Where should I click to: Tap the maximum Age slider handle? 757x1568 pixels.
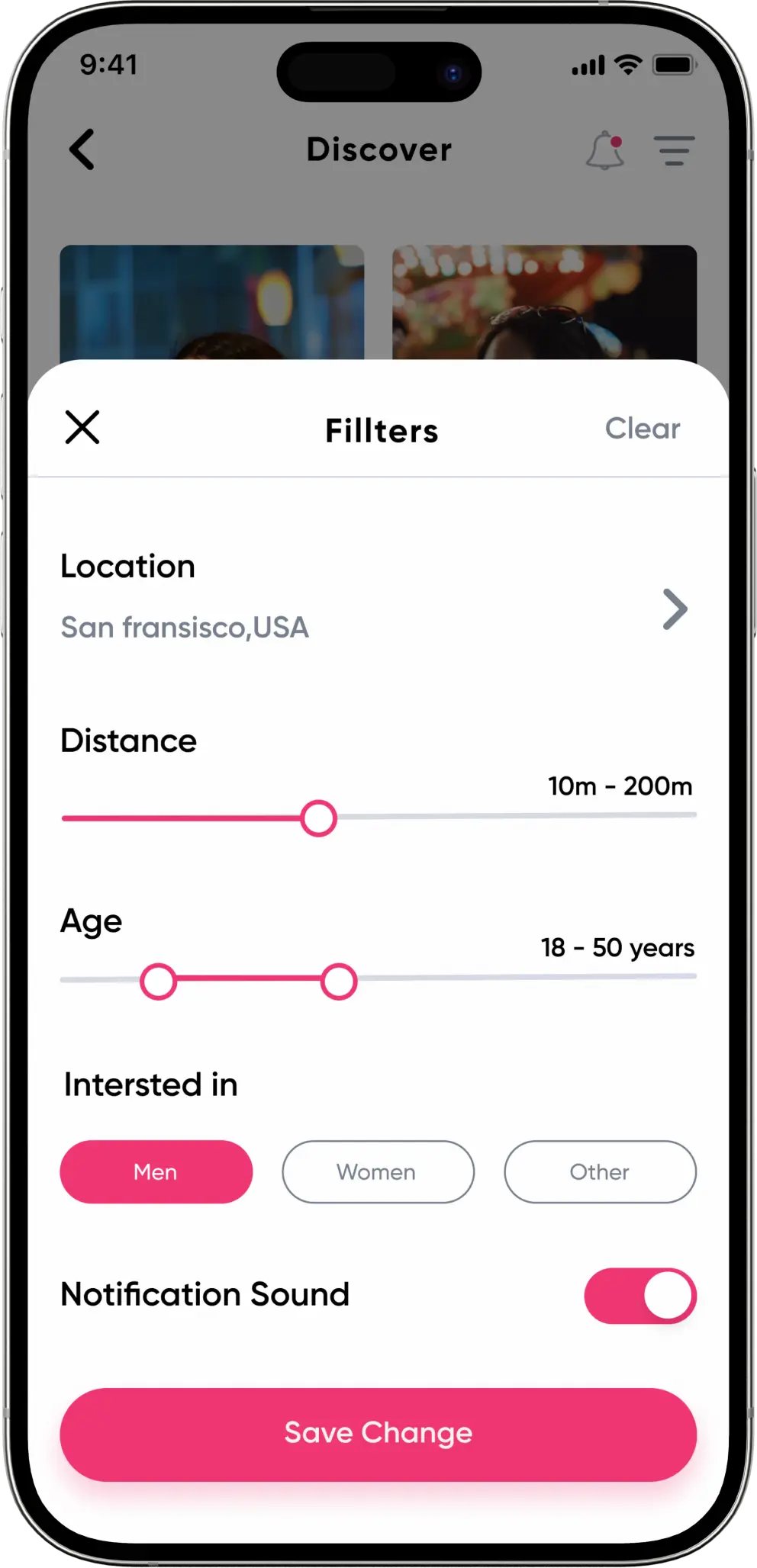pyautogui.click(x=339, y=982)
